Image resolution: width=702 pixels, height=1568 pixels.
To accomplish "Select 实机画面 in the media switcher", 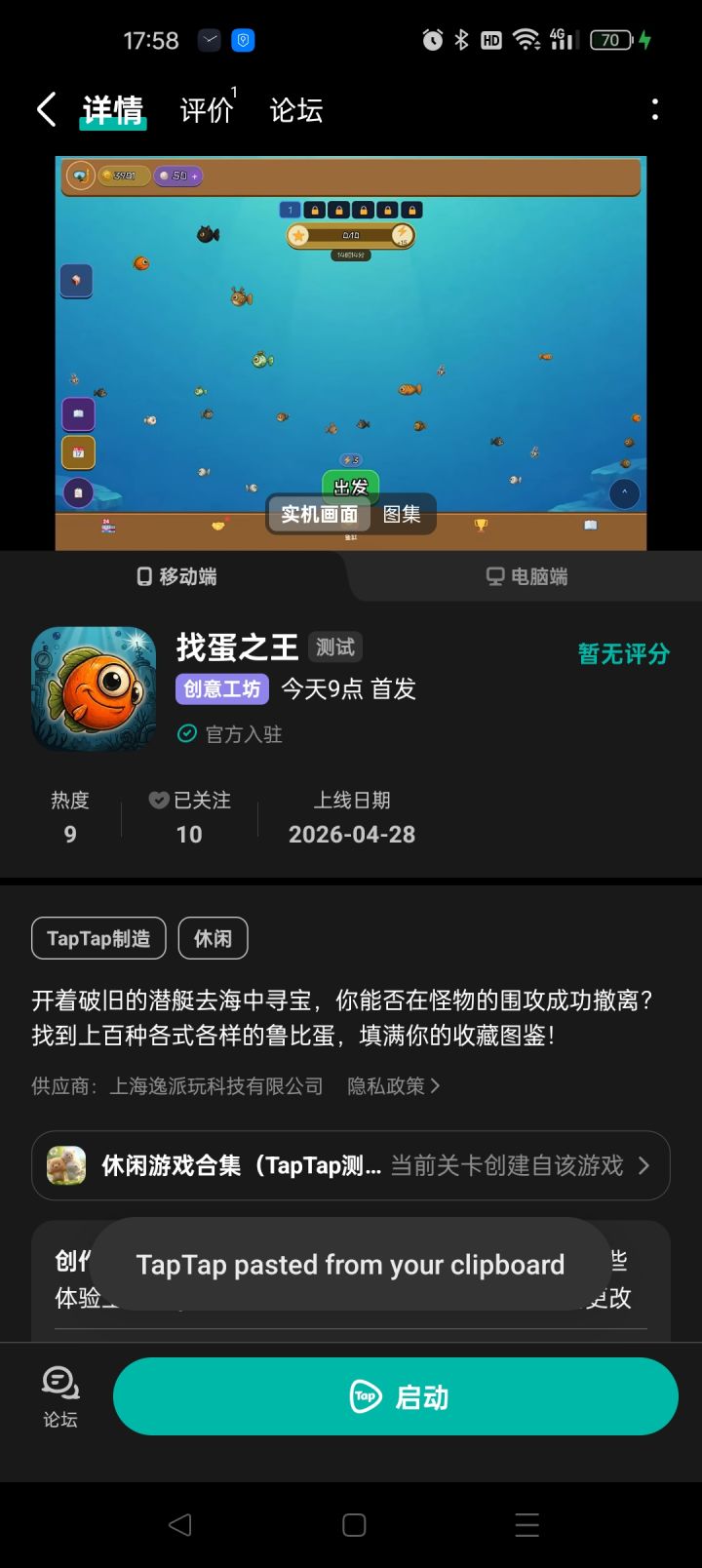I will tap(319, 514).
